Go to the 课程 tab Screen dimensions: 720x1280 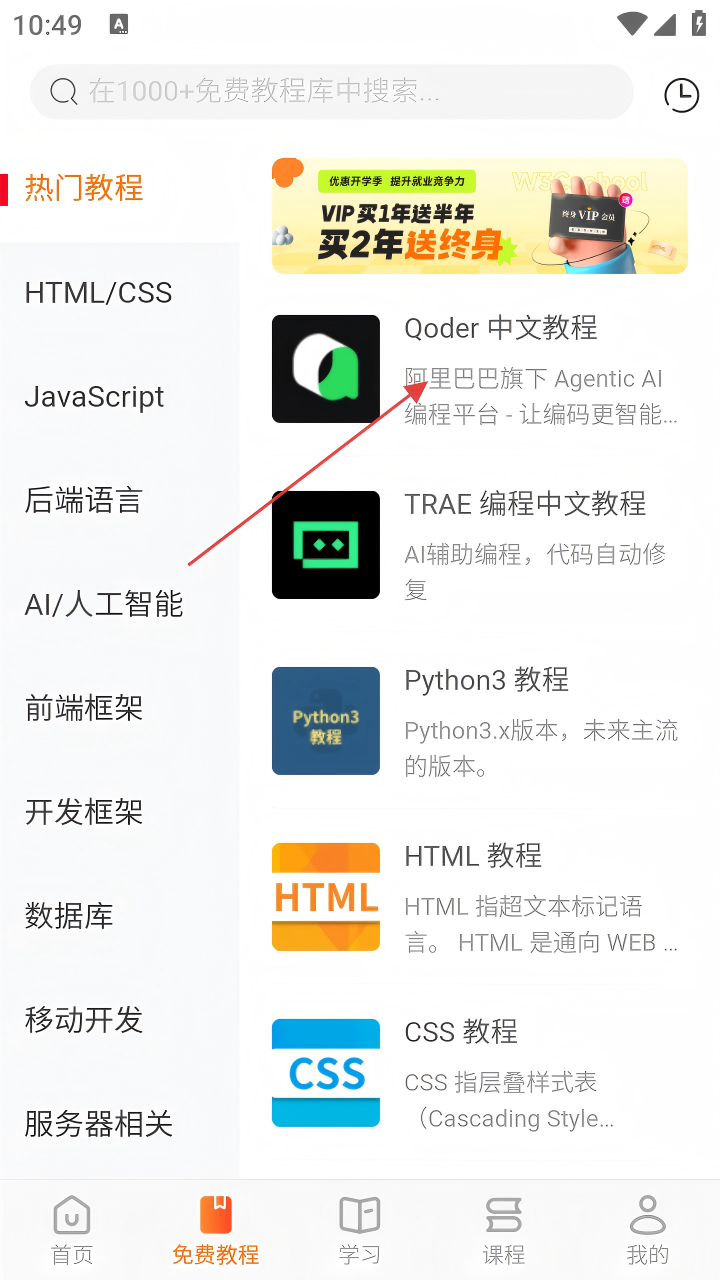(504, 1230)
